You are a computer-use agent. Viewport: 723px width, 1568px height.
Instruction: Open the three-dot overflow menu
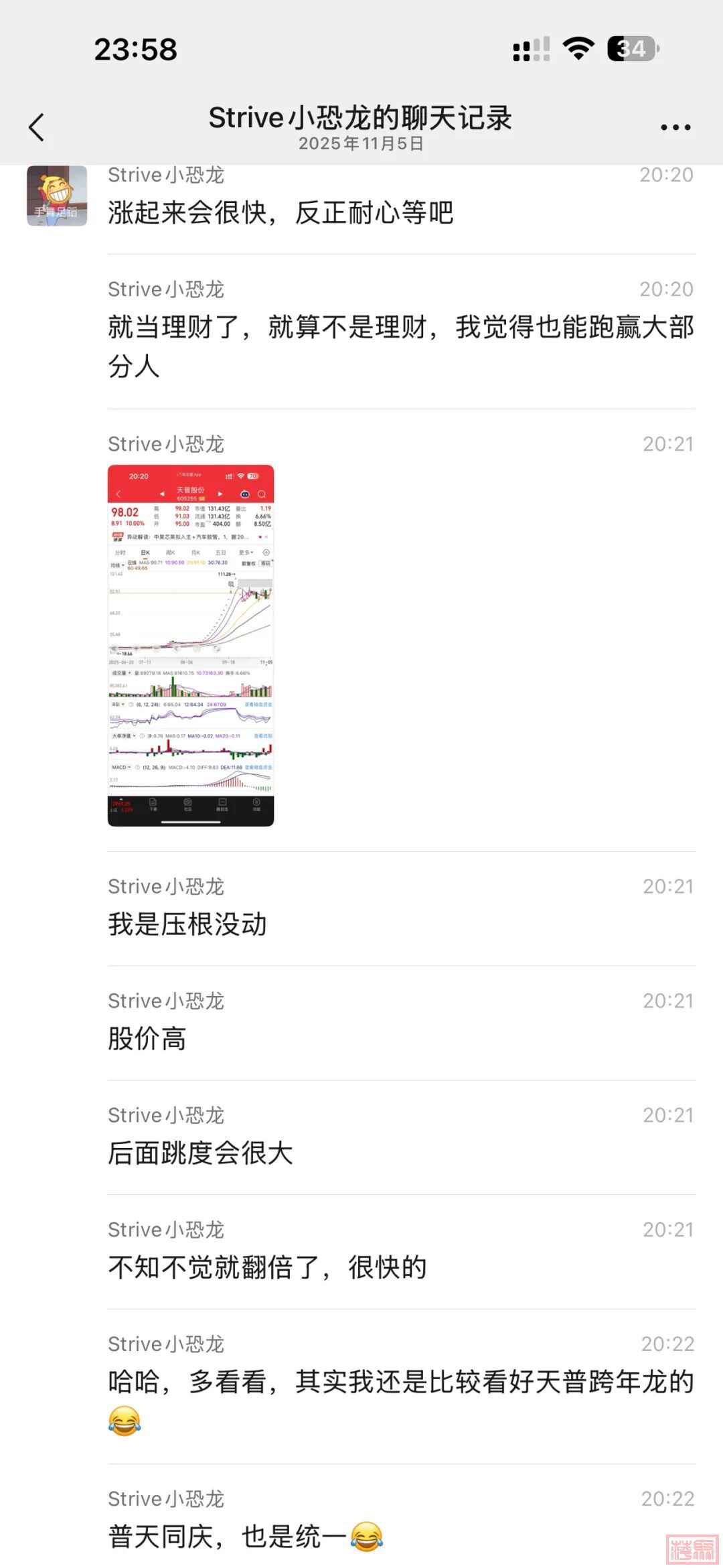(x=675, y=127)
